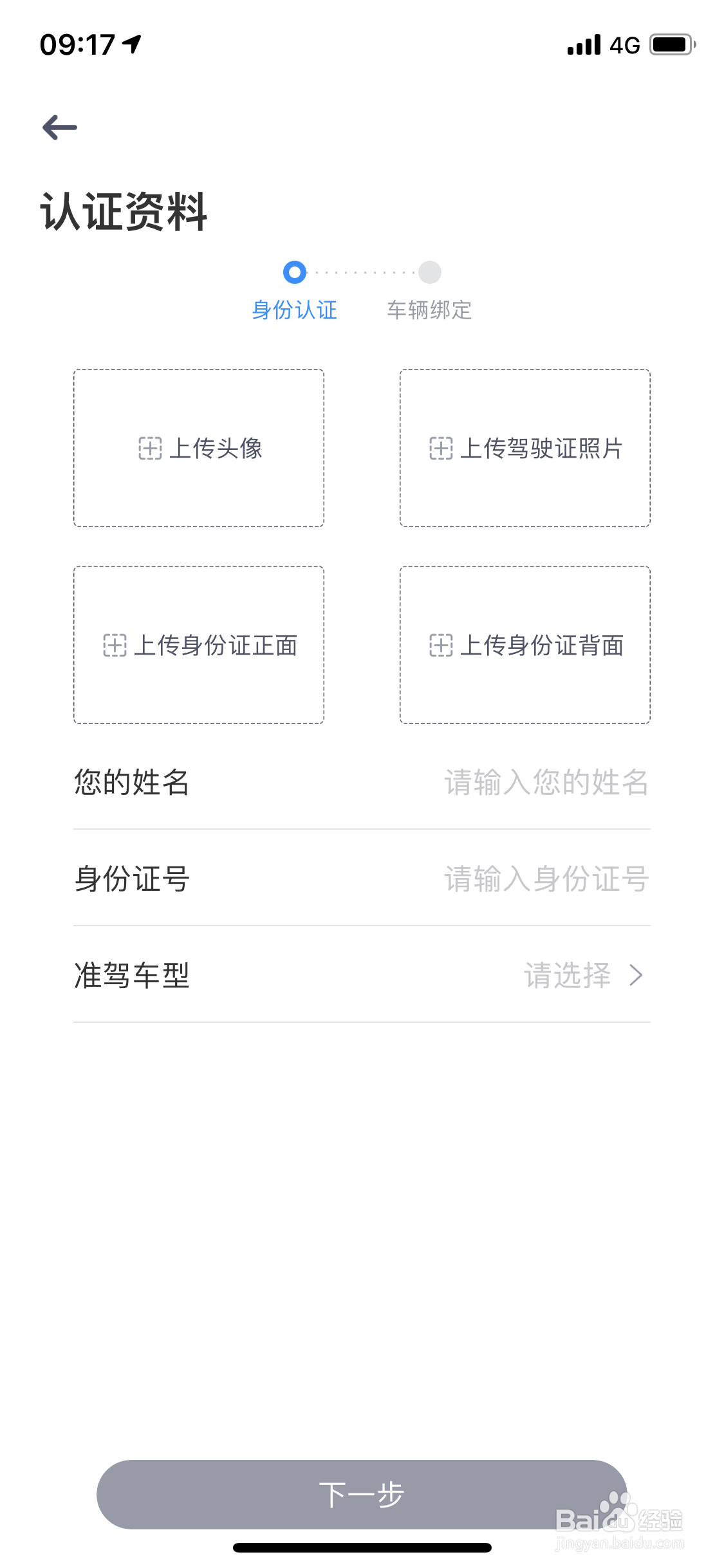Screen dimensions: 724x1568
Task: Expand the 准驾车型 chevron
Action: [x=636, y=976]
